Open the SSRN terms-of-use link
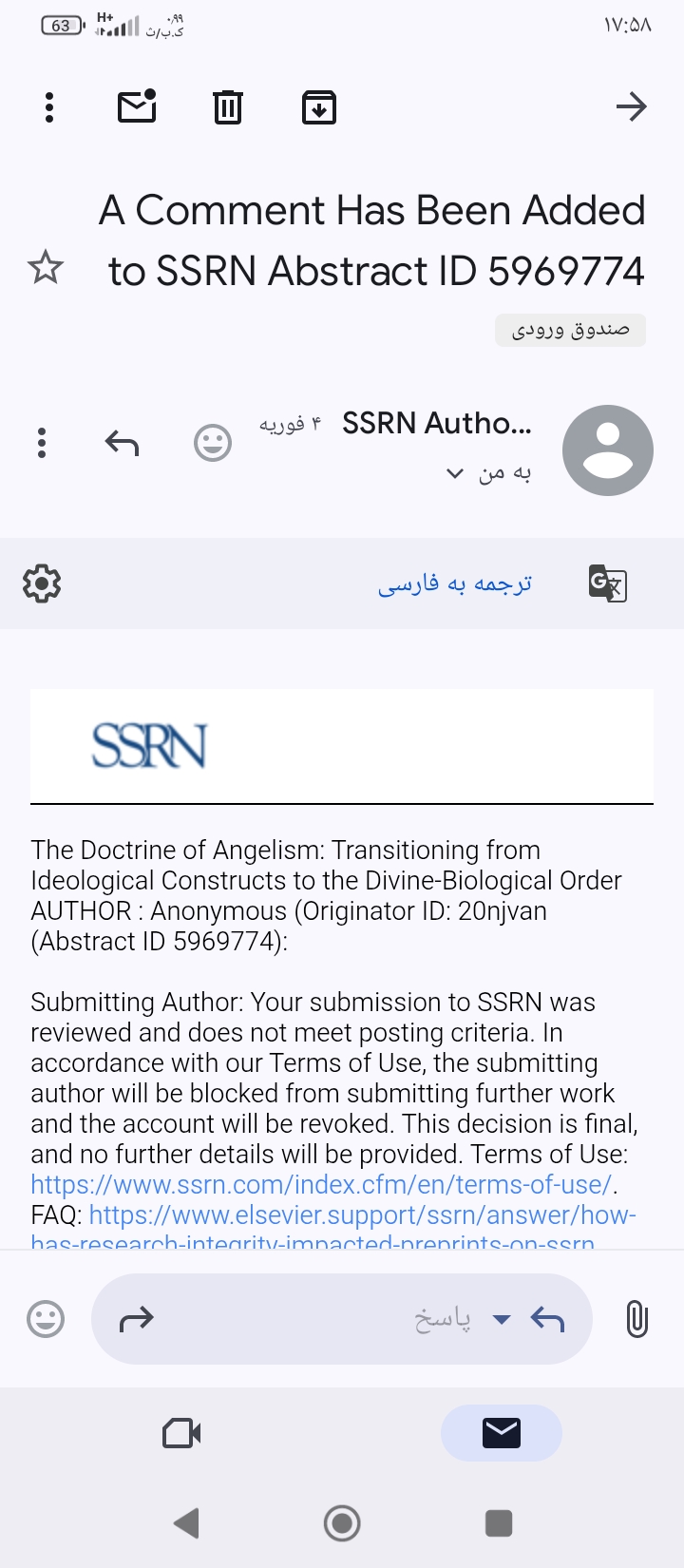 [321, 1185]
